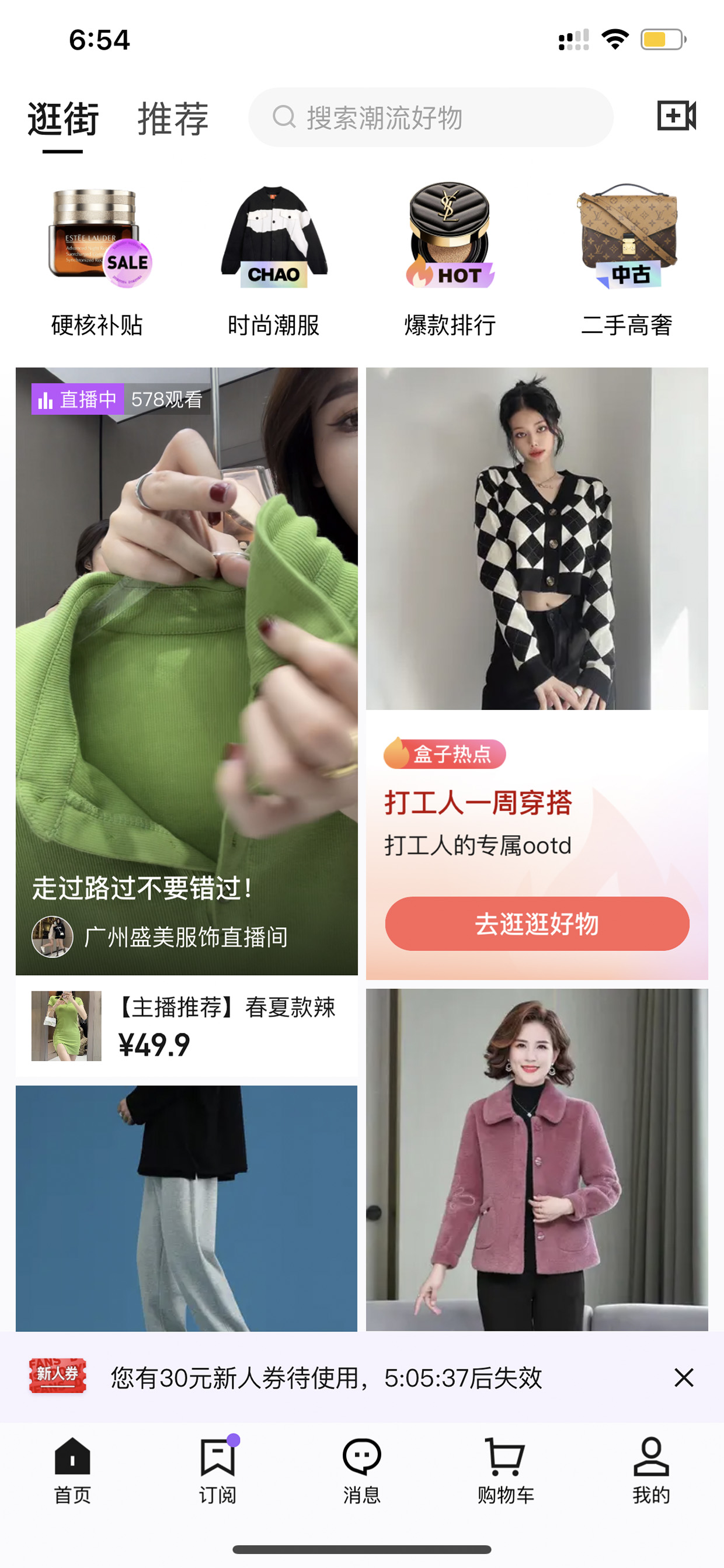Open the 硬核补贴 category
Image resolution: width=724 pixels, height=1568 pixels.
(98, 261)
